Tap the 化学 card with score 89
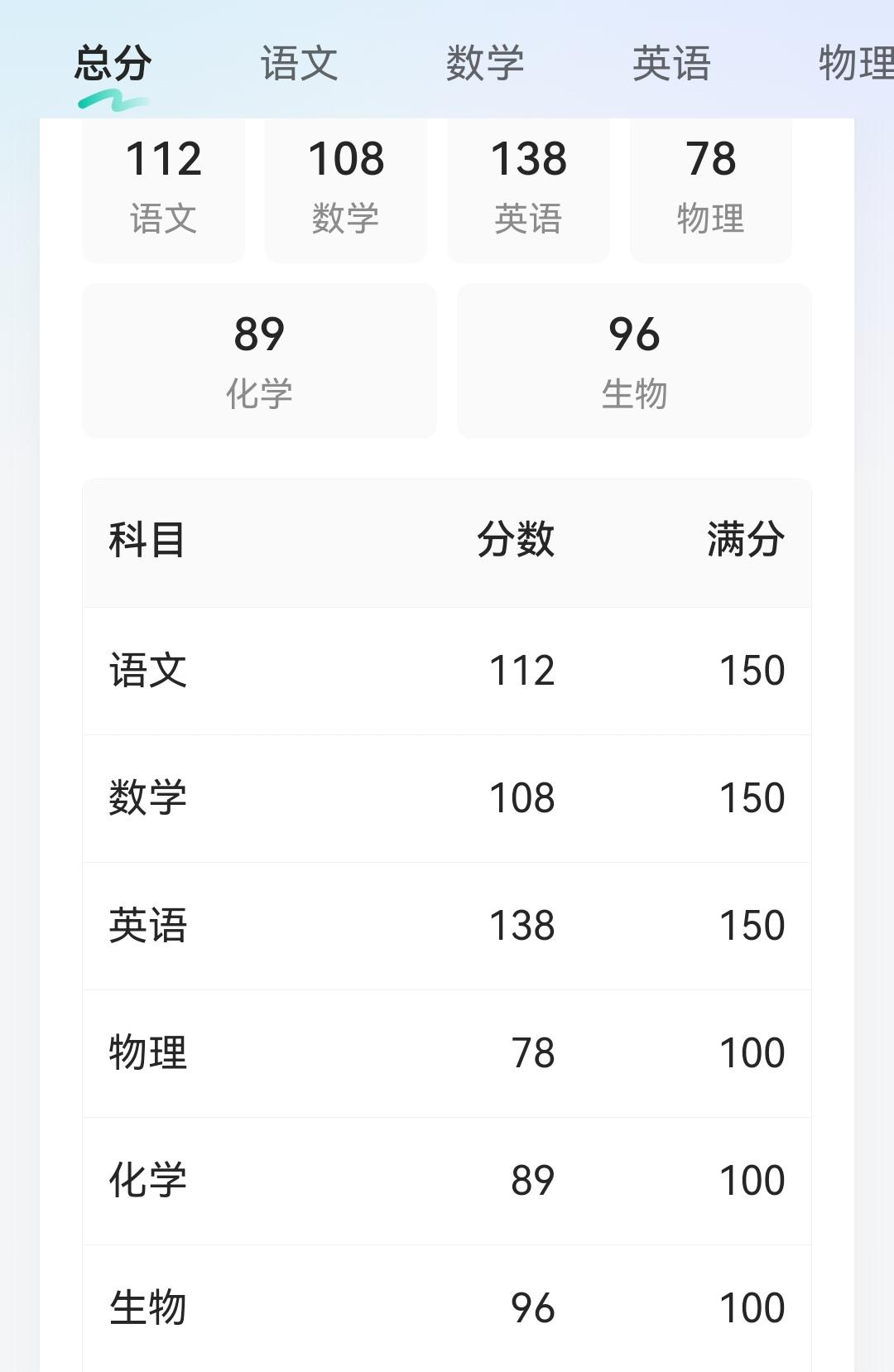This screenshot has height=1372, width=894. coord(258,359)
